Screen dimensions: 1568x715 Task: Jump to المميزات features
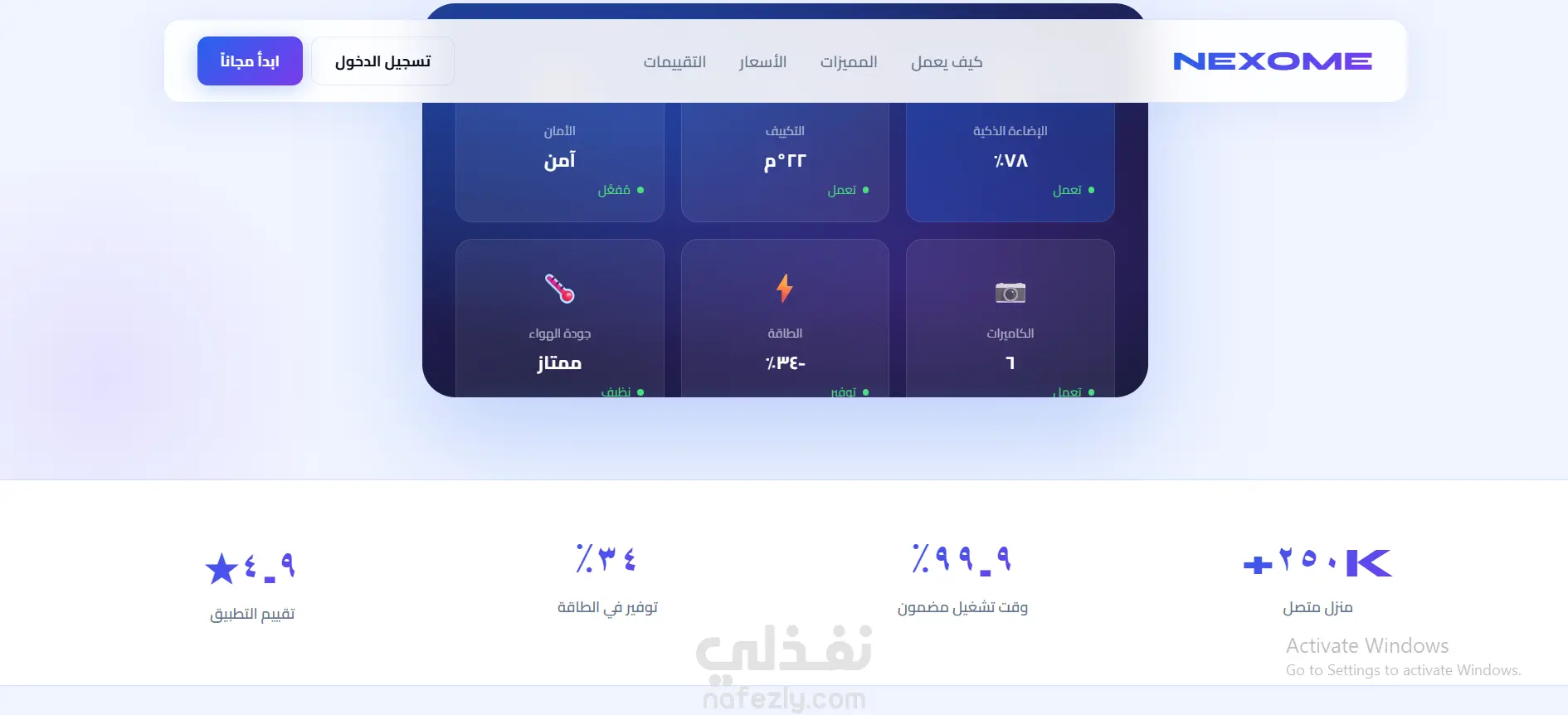[x=849, y=62]
